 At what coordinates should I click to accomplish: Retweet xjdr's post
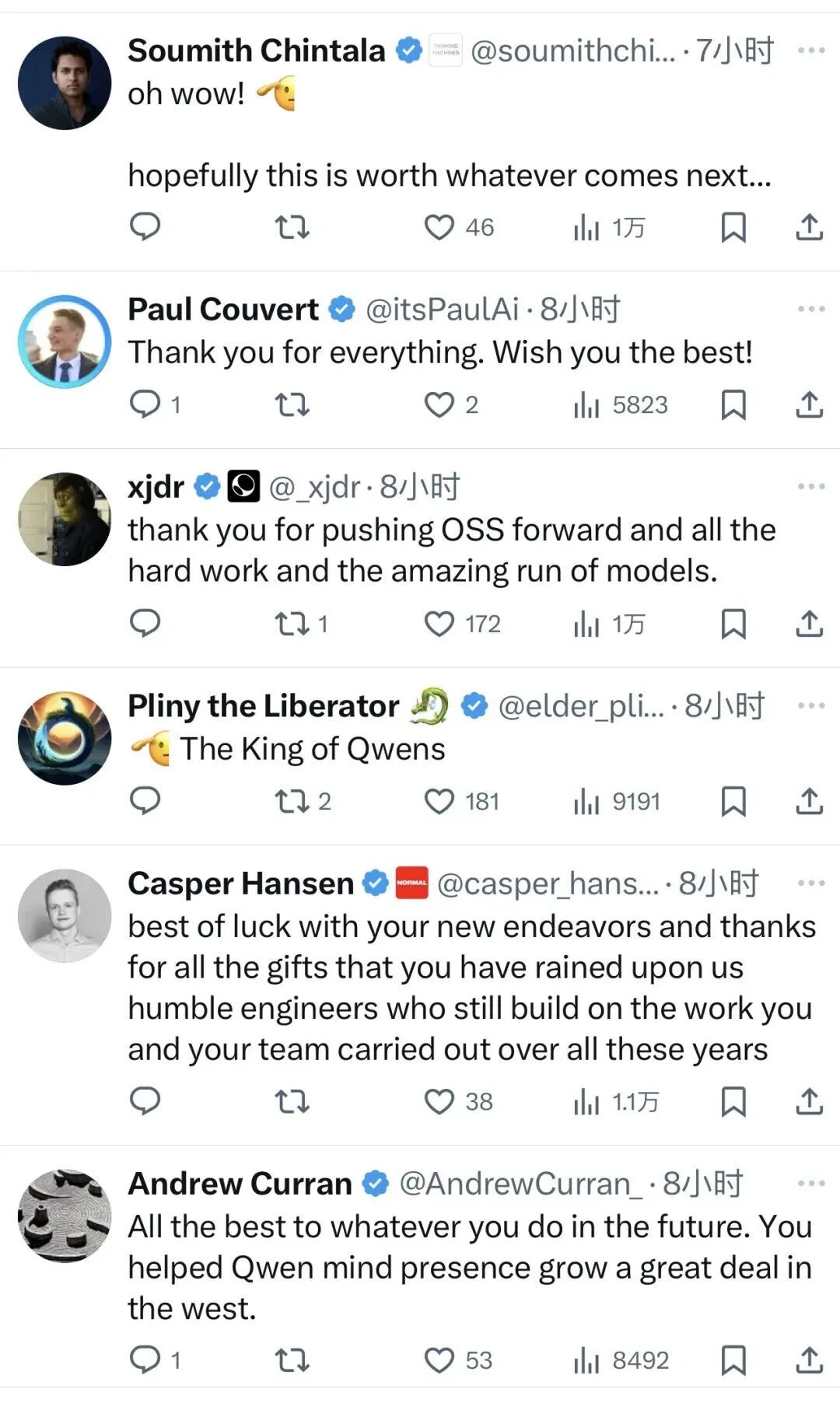point(292,624)
